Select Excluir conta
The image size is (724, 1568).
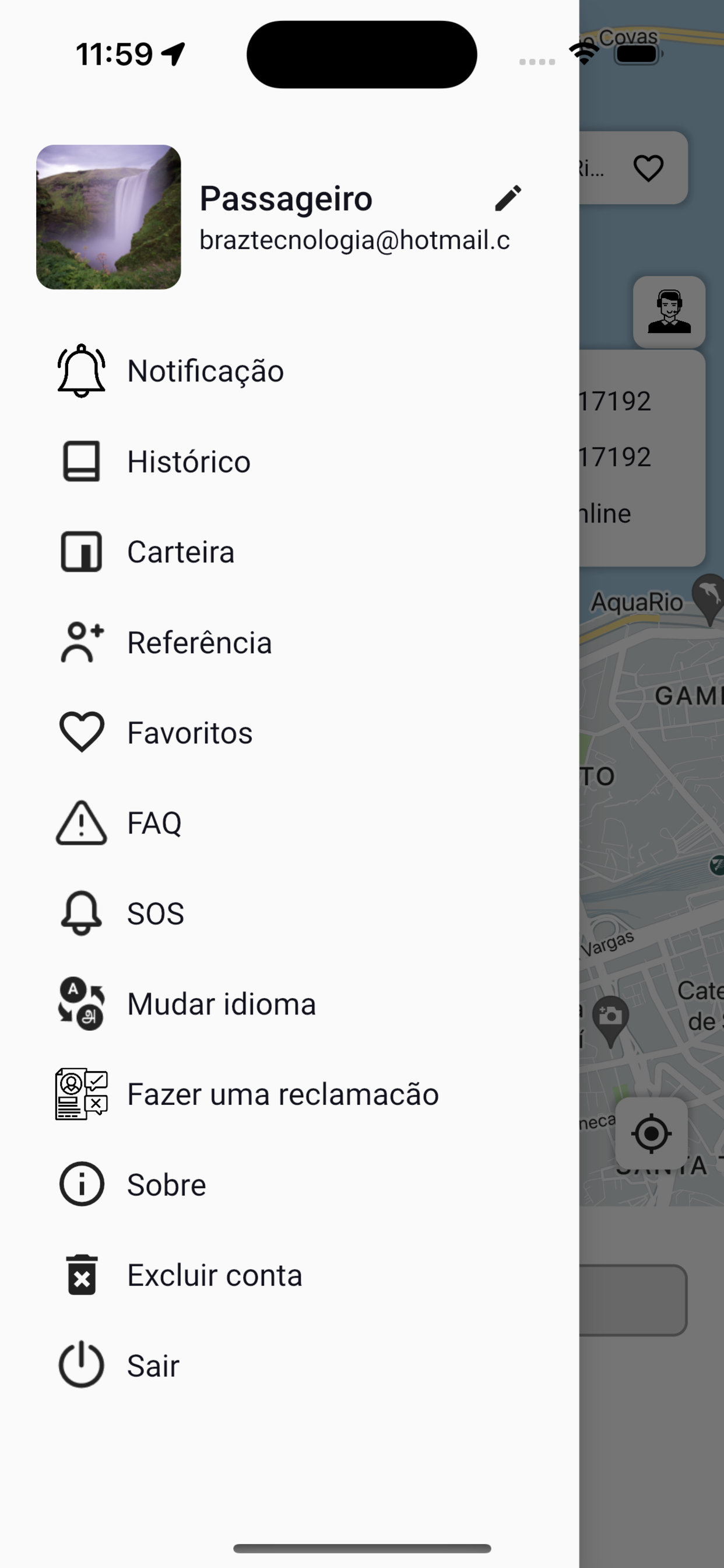(x=290, y=1275)
